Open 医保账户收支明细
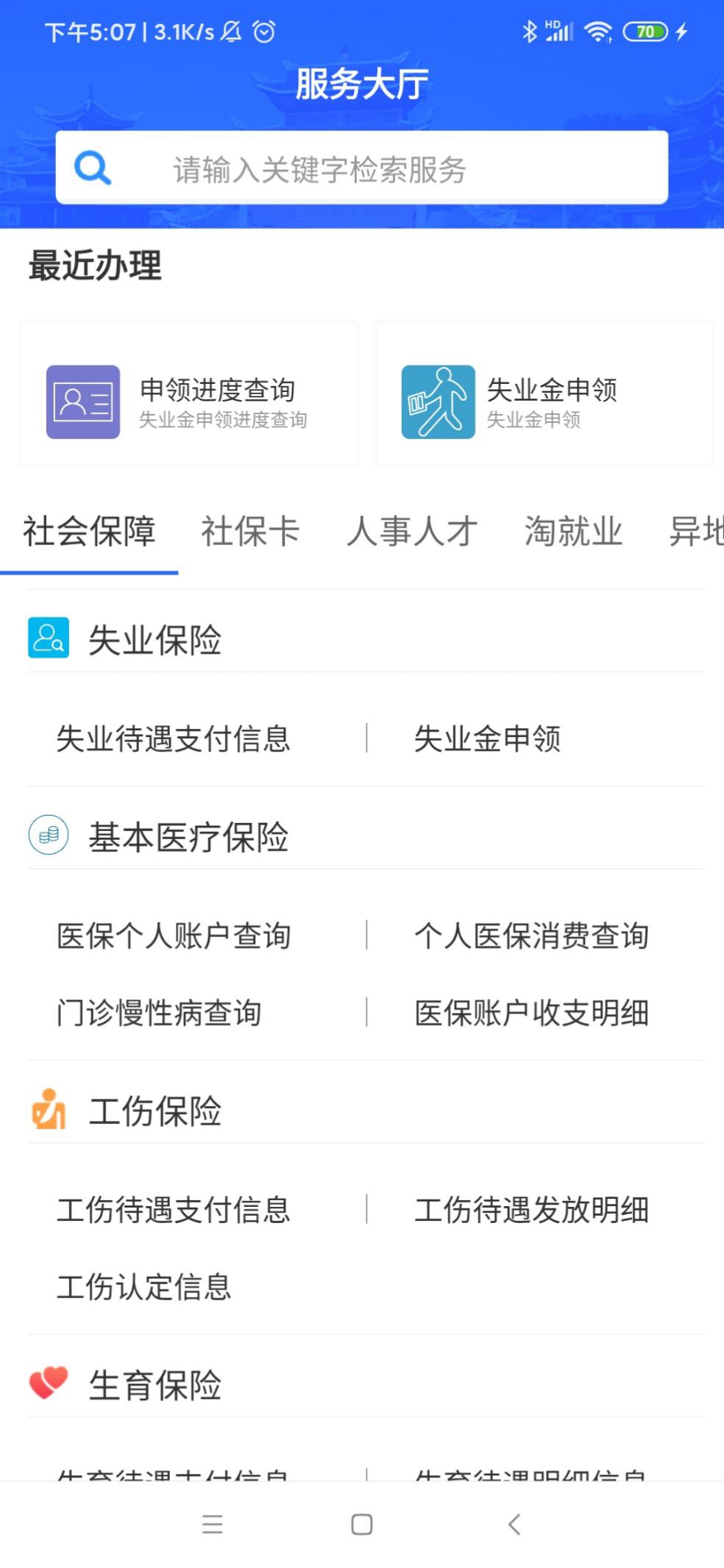 pyautogui.click(x=531, y=1013)
